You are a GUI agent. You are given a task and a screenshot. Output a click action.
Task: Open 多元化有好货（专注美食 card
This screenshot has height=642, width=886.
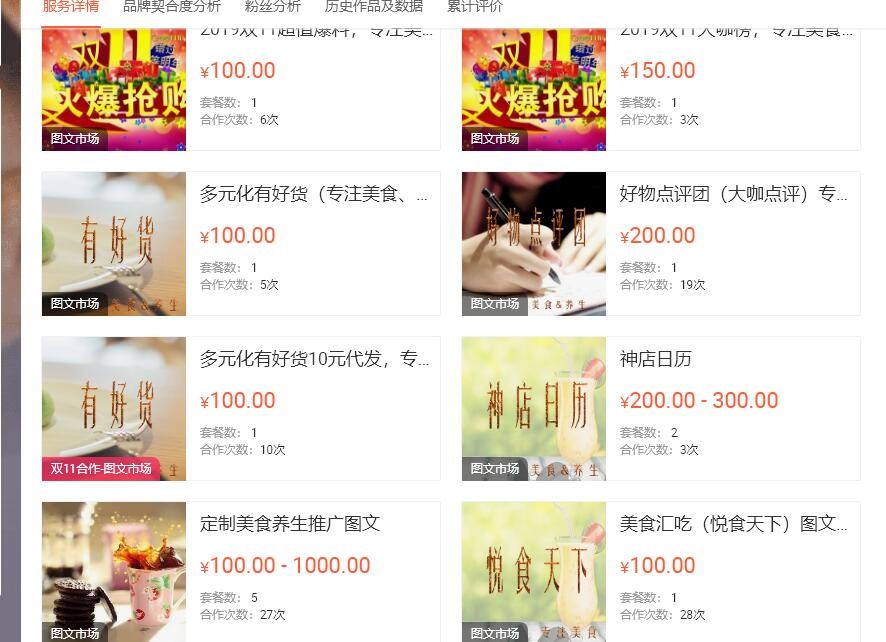click(314, 195)
